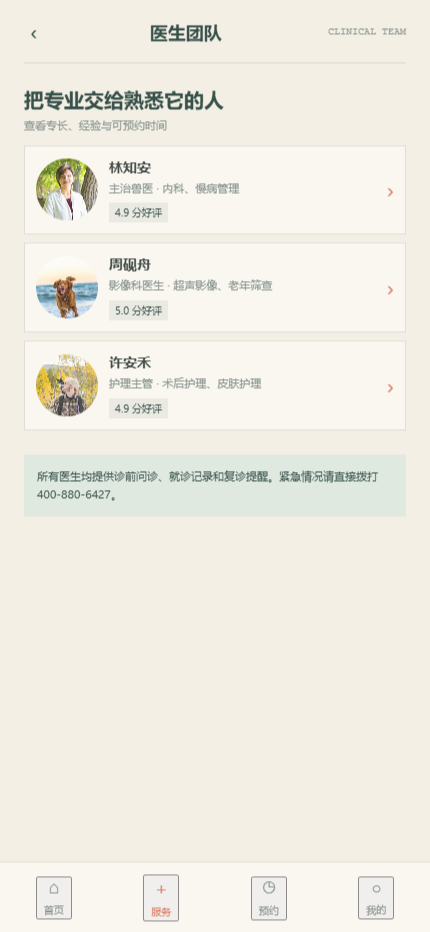The height and width of the screenshot is (932, 430).
Task: Switch to the 服务 tab
Action: click(x=161, y=898)
